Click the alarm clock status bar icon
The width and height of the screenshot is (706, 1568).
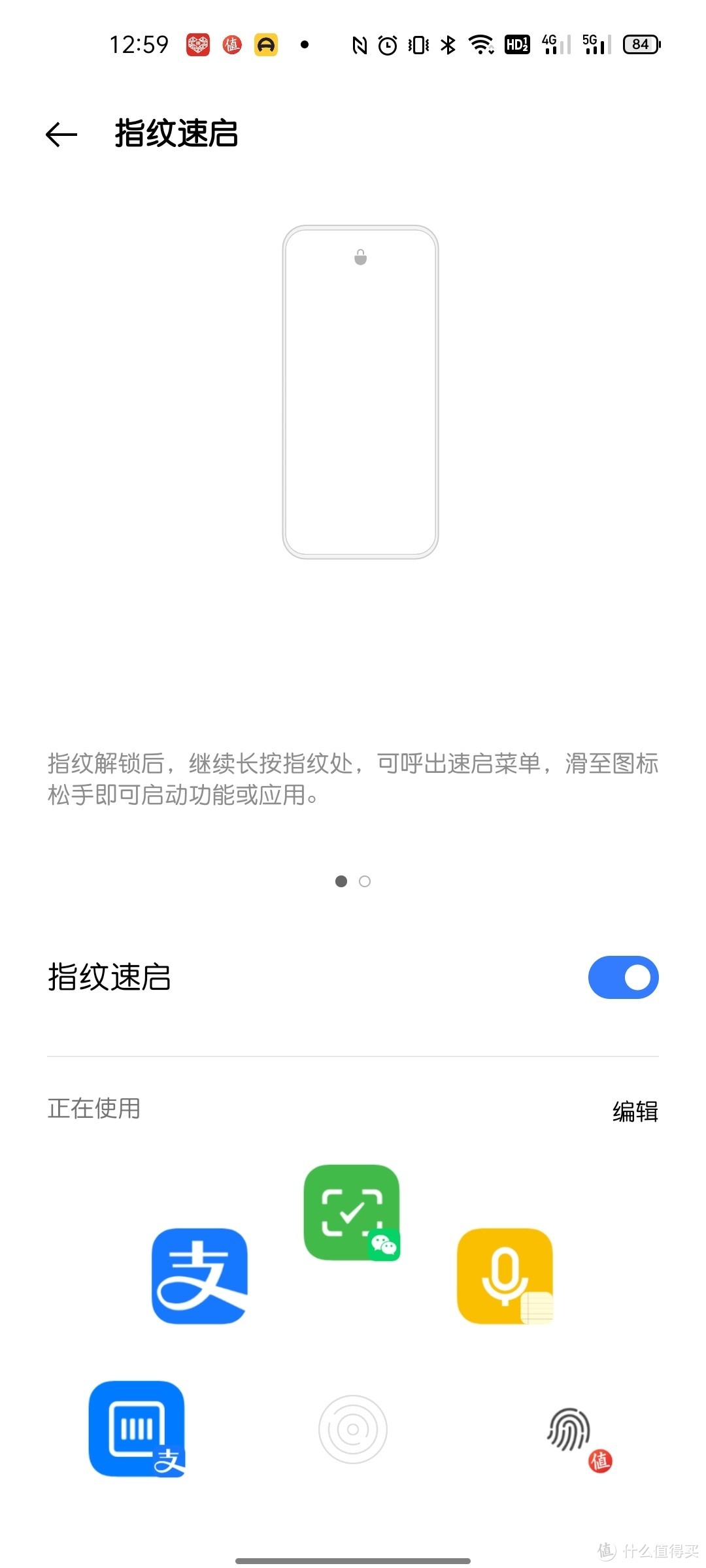coord(387,44)
